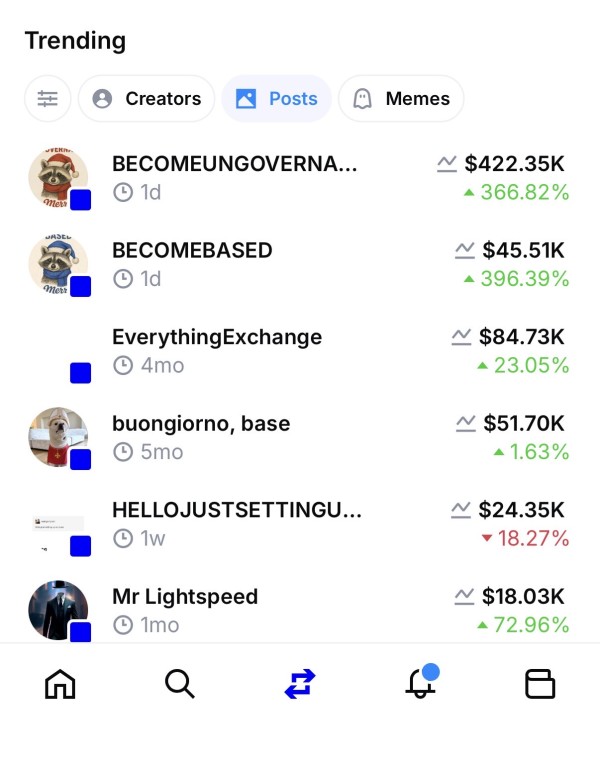This screenshot has height=760, width=600.
Task: Open the notifications bell
Action: (x=420, y=684)
